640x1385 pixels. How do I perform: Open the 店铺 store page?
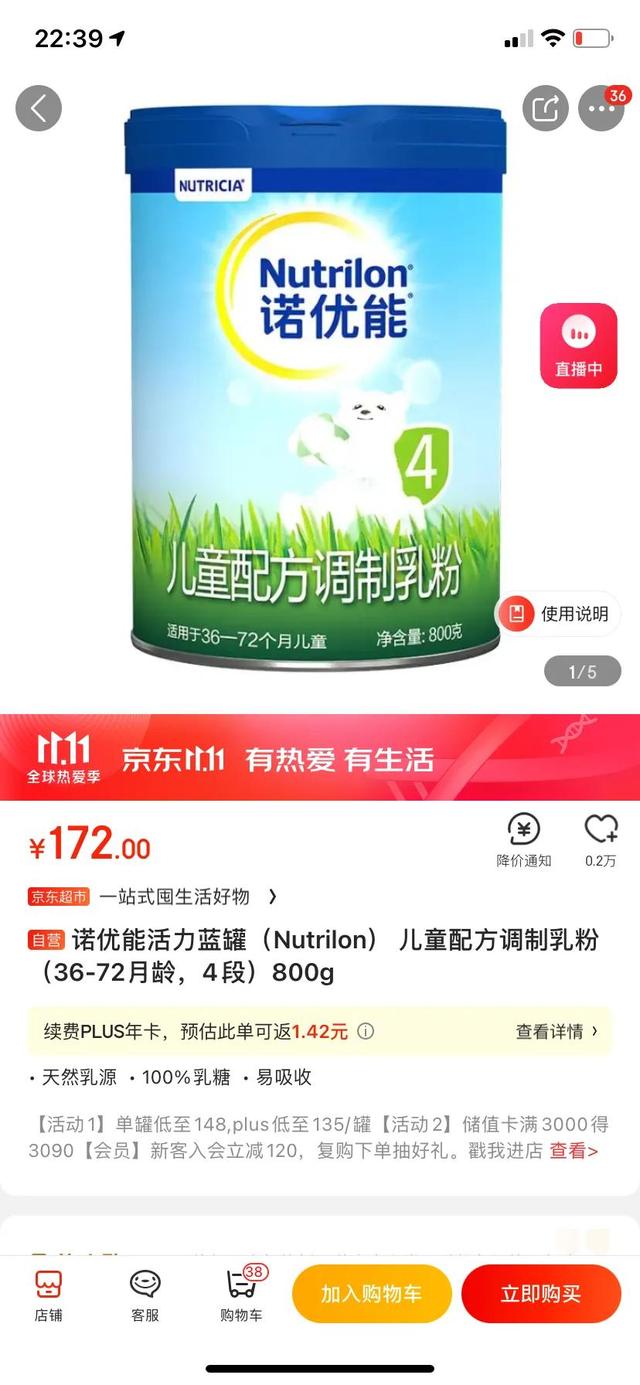click(x=48, y=1295)
